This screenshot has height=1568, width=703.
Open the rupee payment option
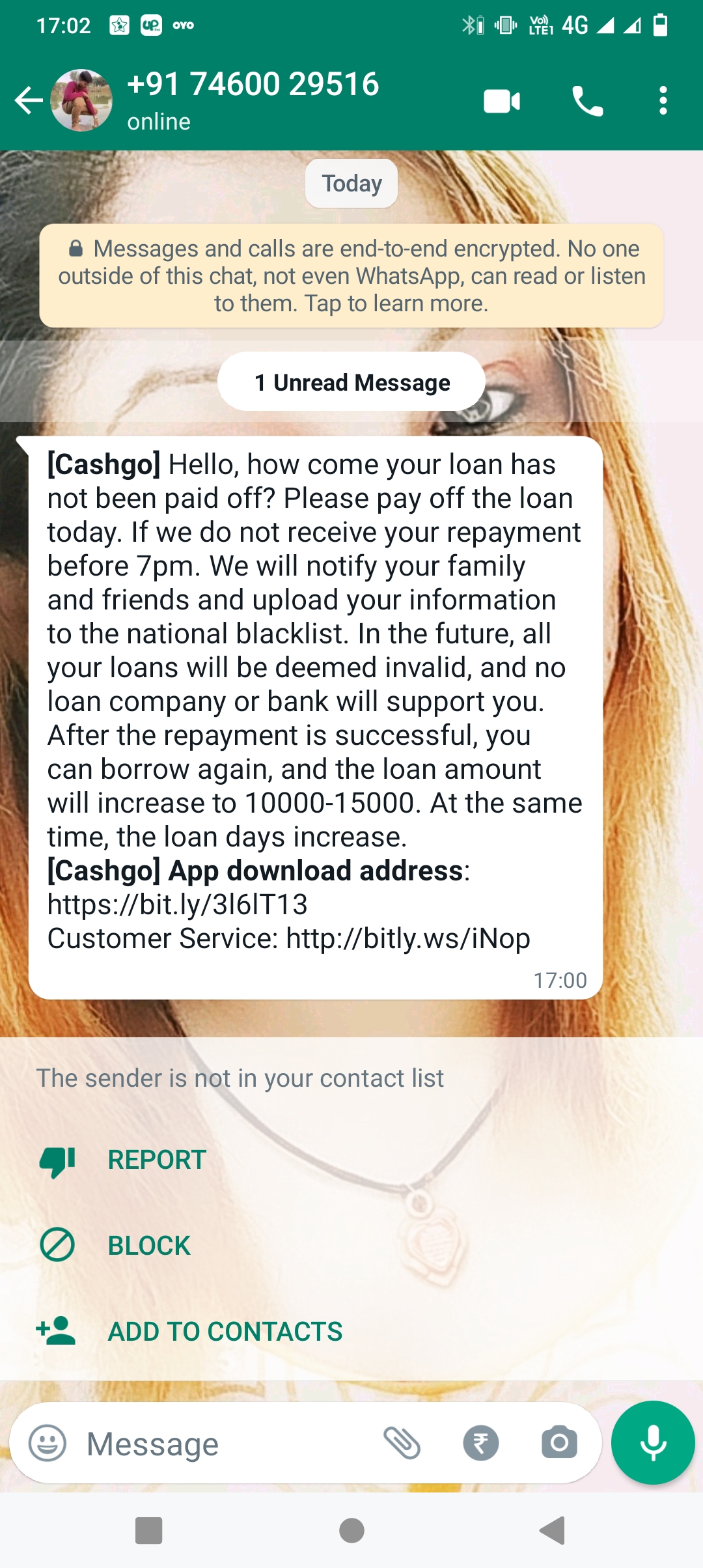tap(480, 1443)
